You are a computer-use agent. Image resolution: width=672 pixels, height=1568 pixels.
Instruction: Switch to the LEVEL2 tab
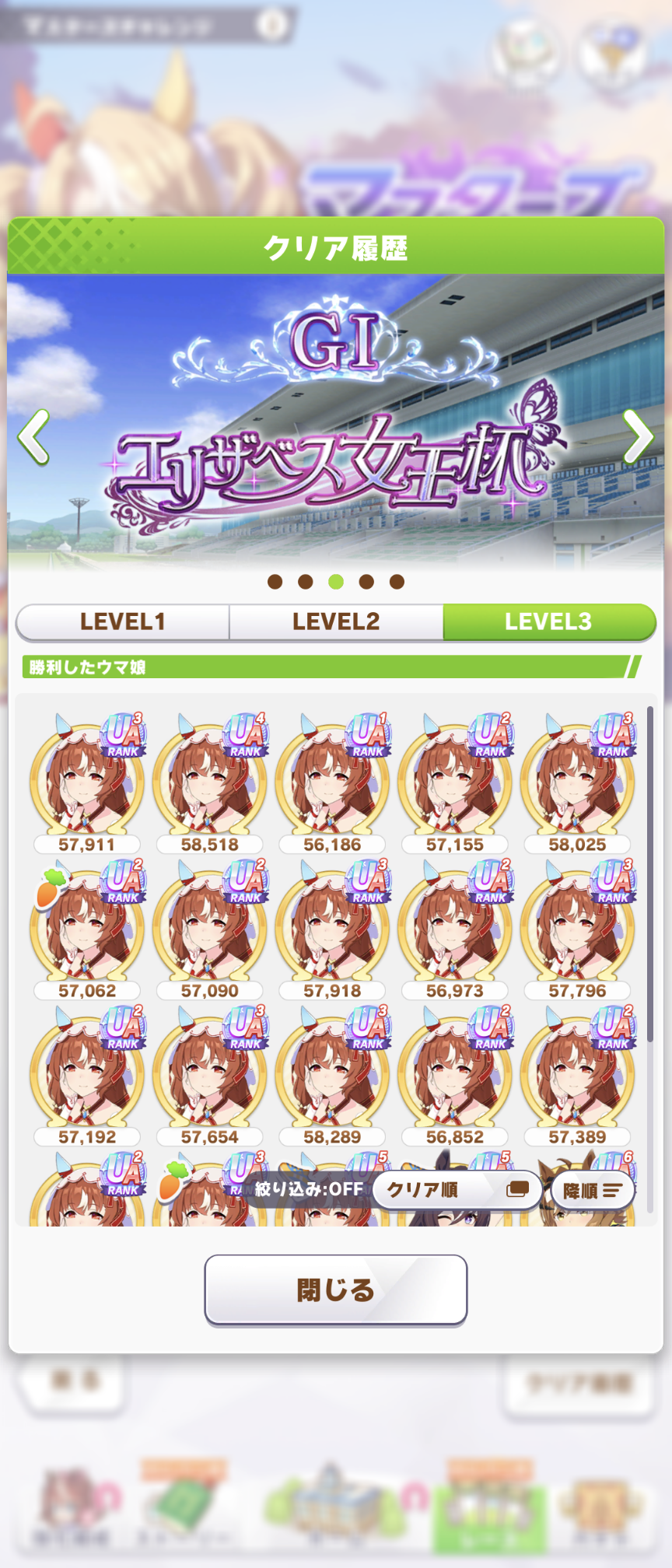tap(336, 621)
